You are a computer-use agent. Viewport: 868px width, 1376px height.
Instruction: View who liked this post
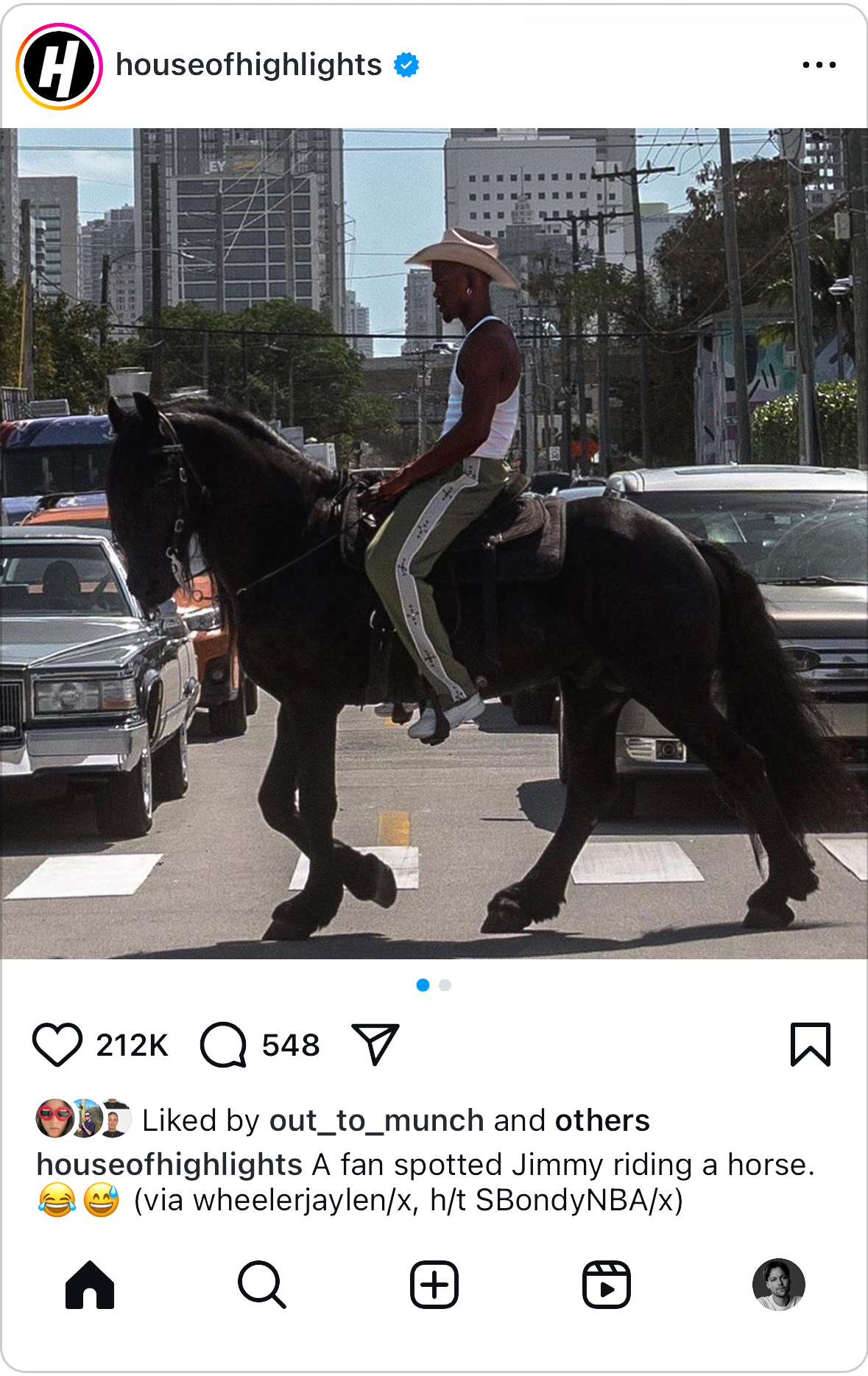396,1121
